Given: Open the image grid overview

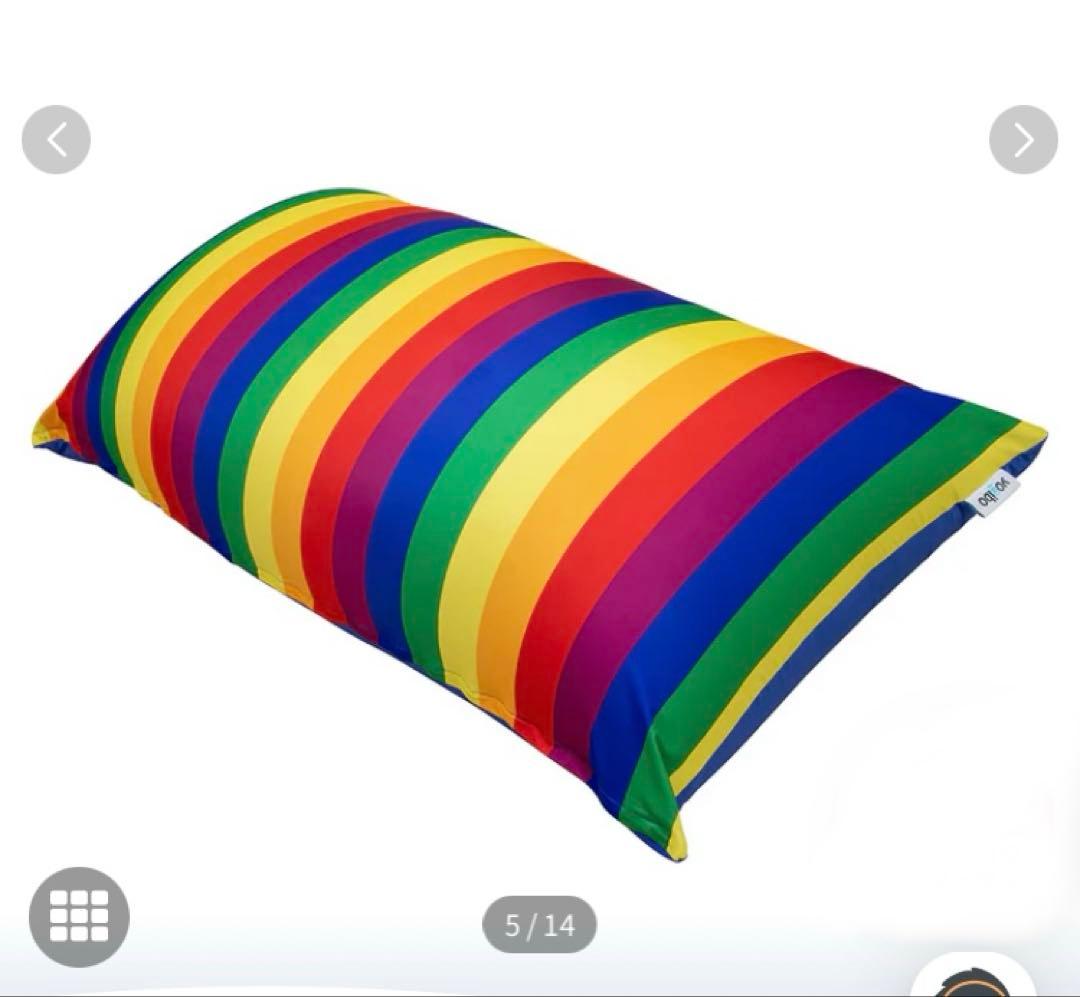Looking at the screenshot, I should 79,916.
